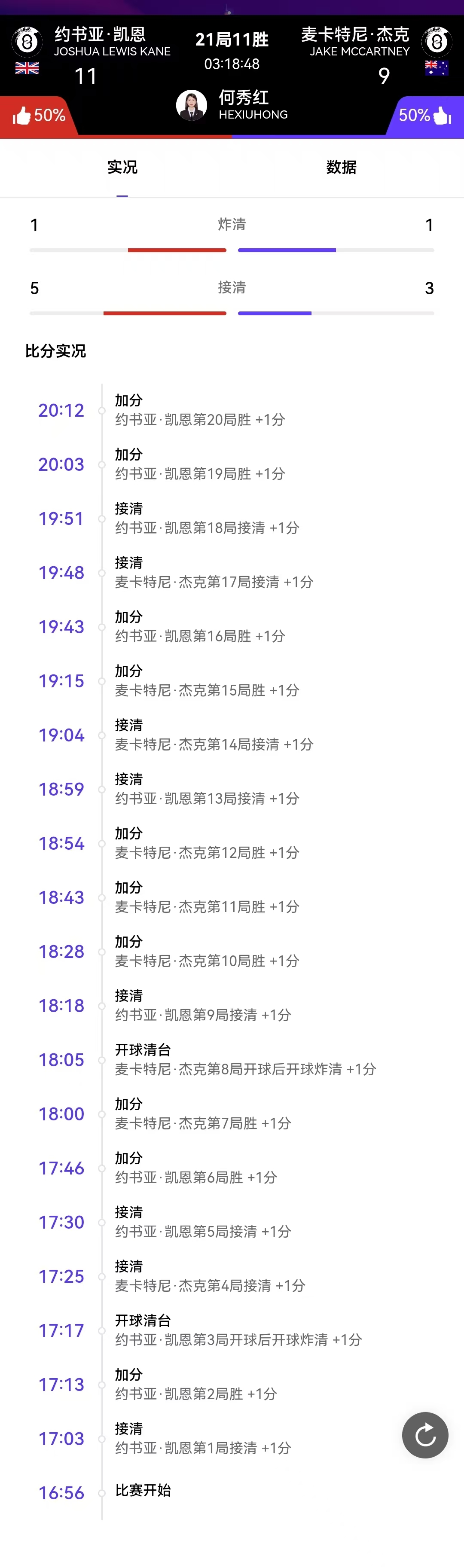Switch to the 数据 tab
Image resolution: width=464 pixels, height=1568 pixels.
pyautogui.click(x=341, y=167)
